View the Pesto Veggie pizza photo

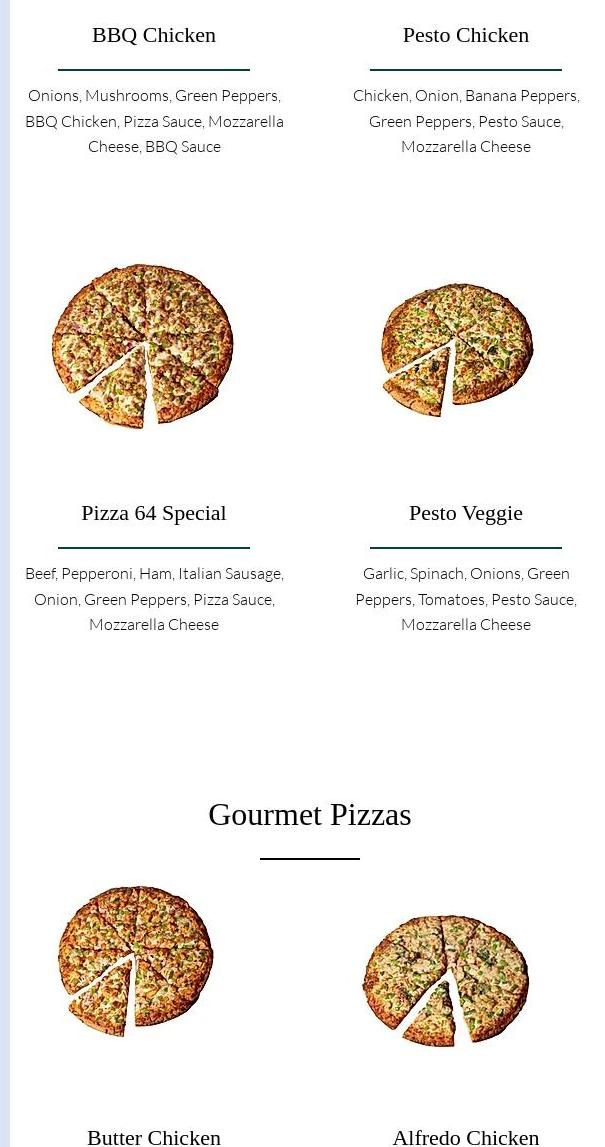tap(457, 349)
